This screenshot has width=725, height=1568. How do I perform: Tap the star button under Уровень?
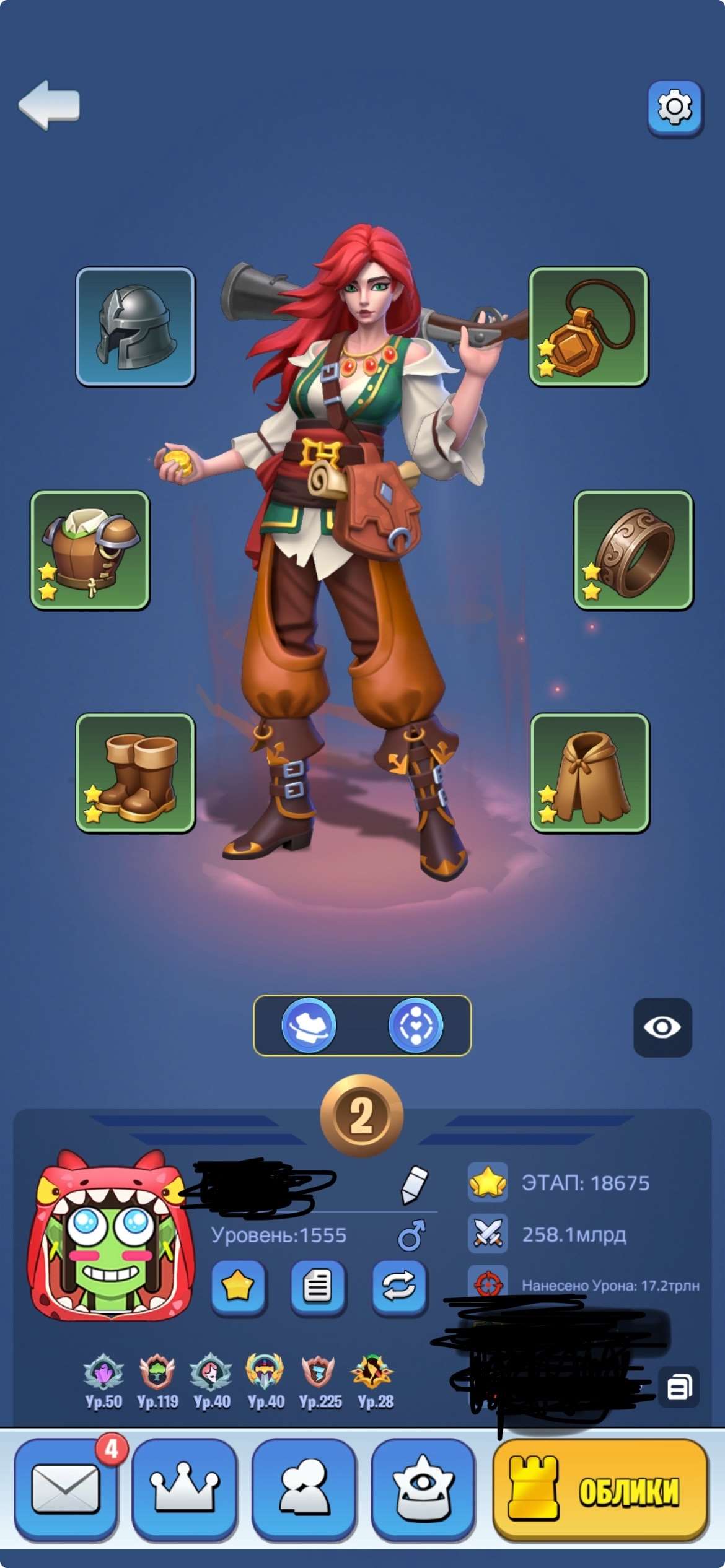(238, 1287)
